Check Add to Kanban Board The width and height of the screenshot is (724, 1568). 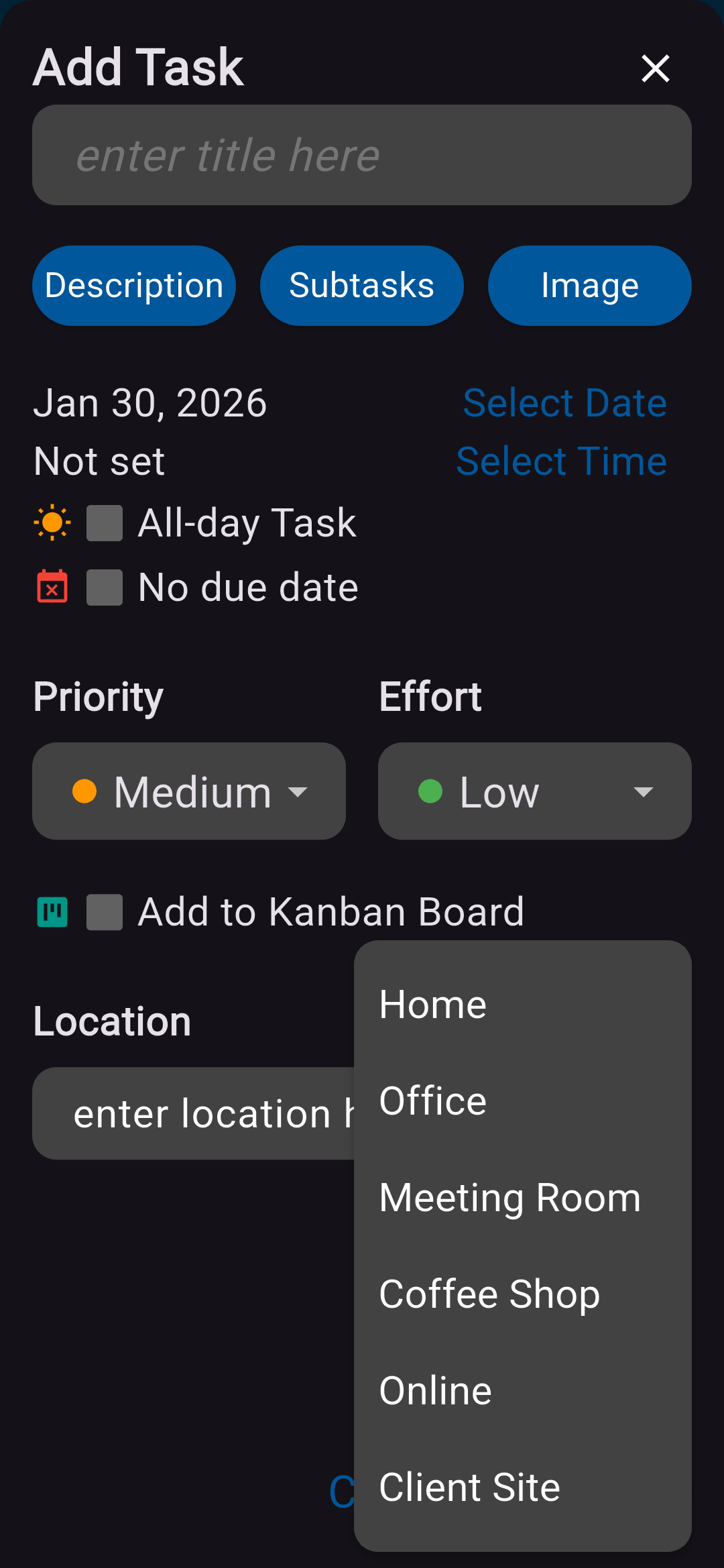click(105, 912)
